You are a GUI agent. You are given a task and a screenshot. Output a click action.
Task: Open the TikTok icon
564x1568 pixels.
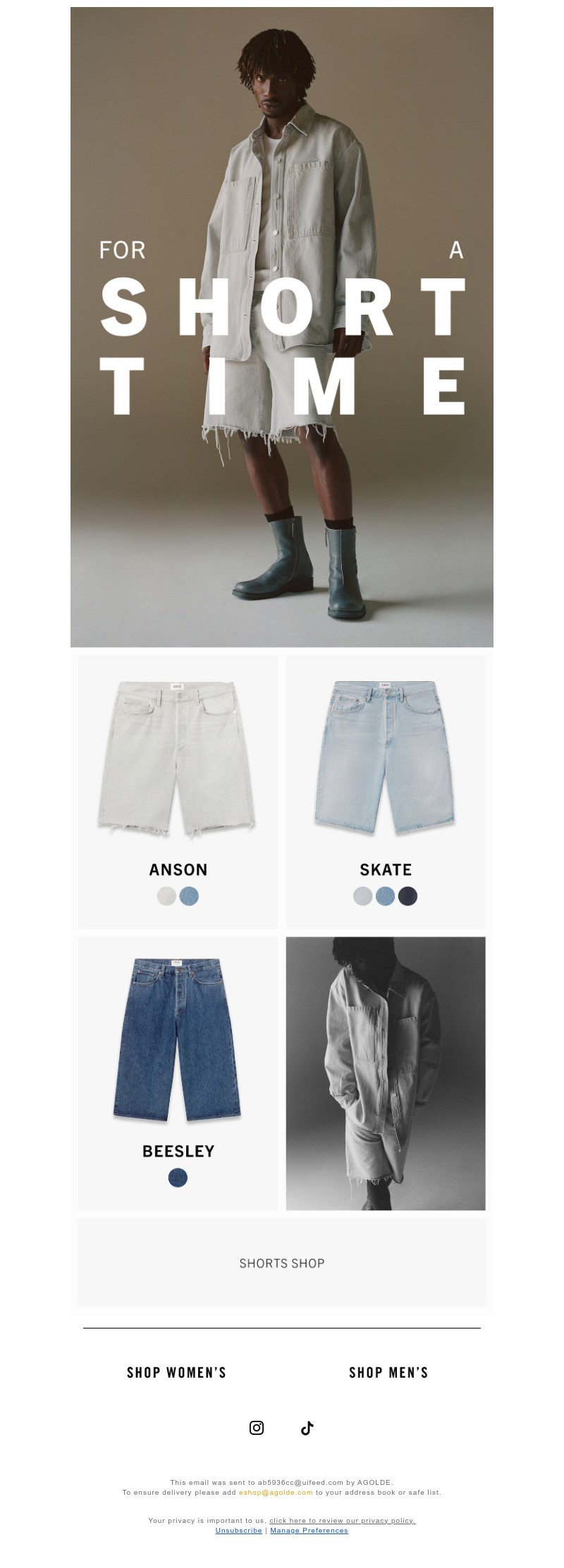(x=307, y=1428)
